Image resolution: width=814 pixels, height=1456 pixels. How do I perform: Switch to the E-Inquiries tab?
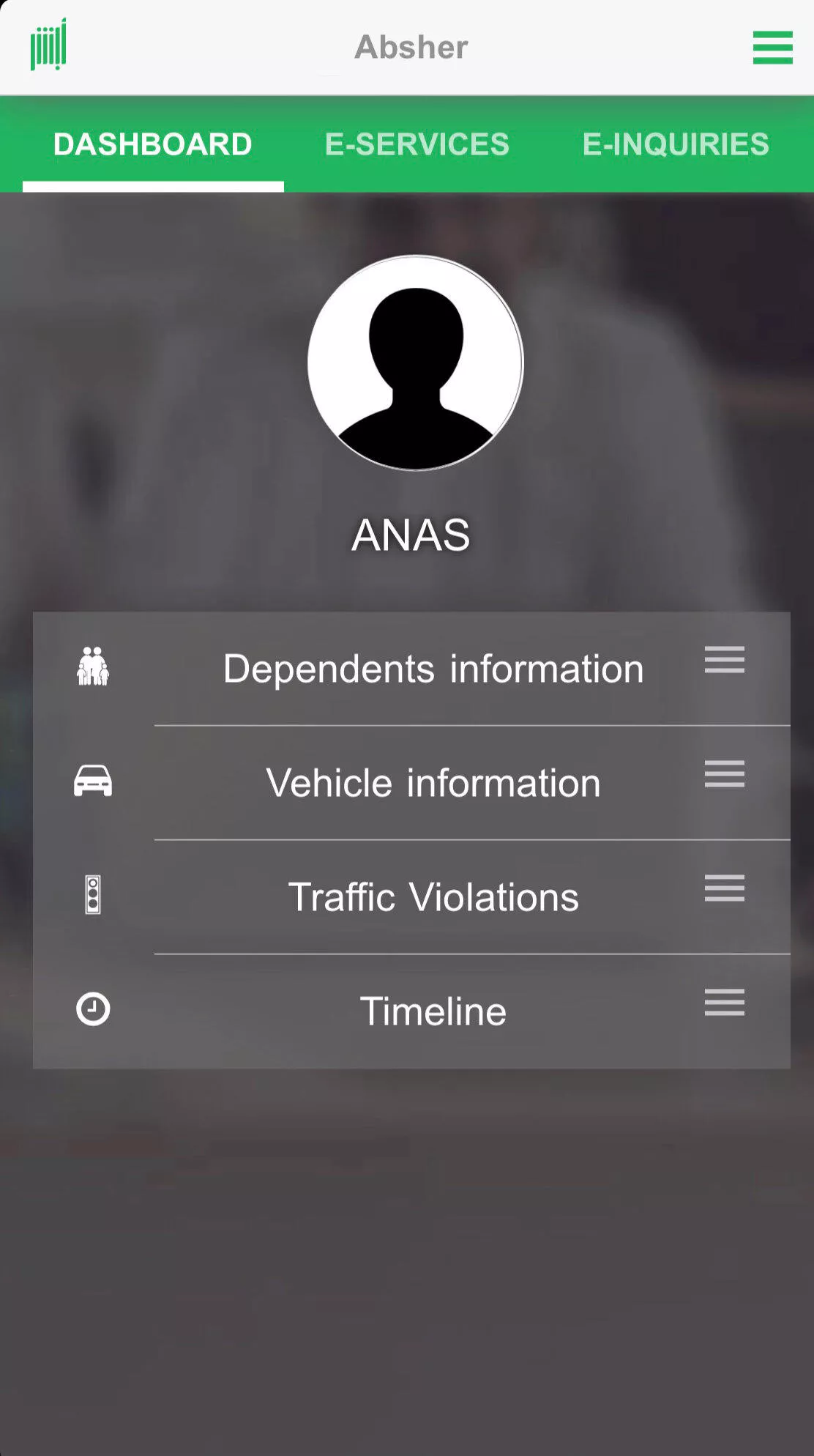point(676,144)
